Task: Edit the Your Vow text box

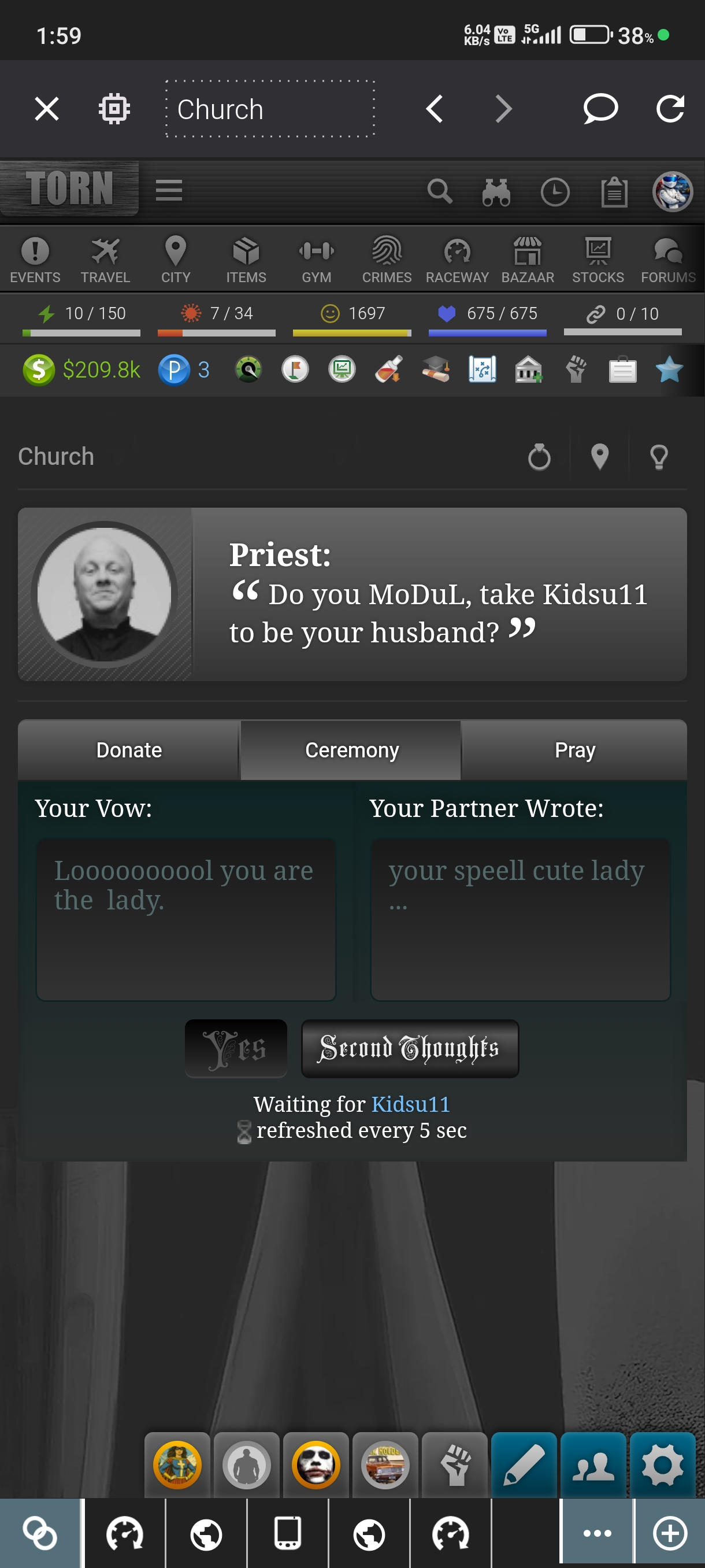Action: point(186,919)
